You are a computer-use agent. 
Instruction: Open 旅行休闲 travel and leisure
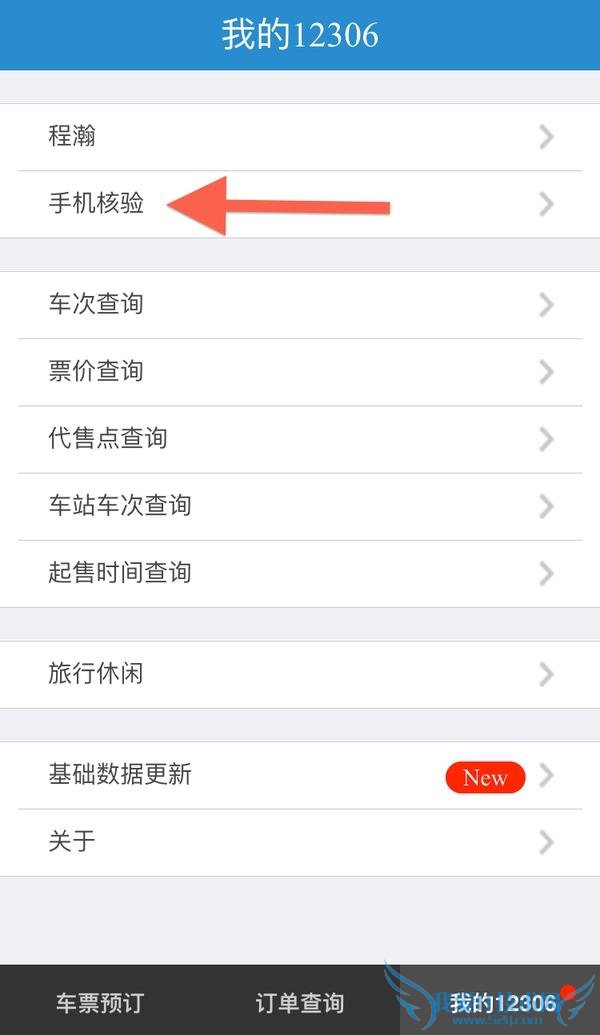(300, 674)
